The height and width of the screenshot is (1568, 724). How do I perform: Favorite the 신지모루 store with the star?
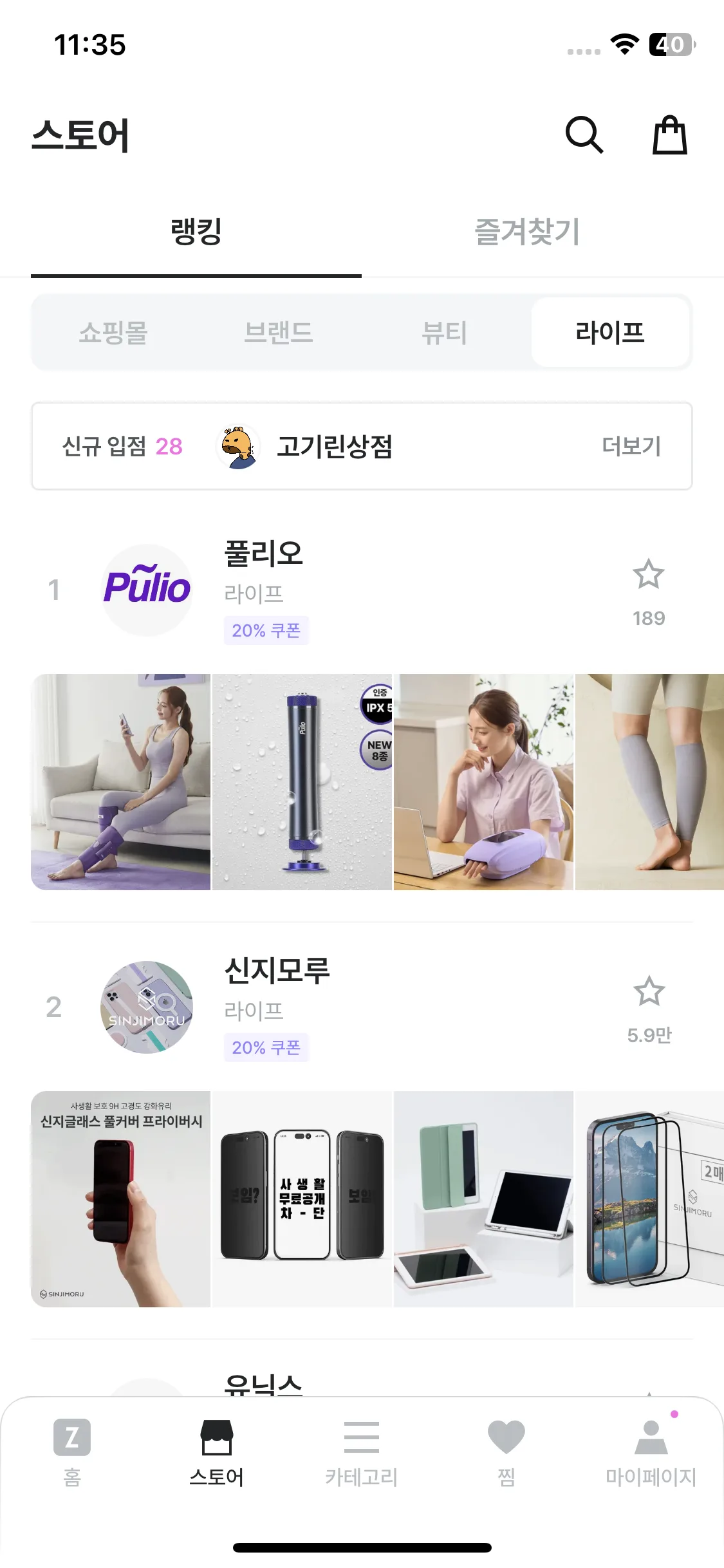pyautogui.click(x=649, y=992)
